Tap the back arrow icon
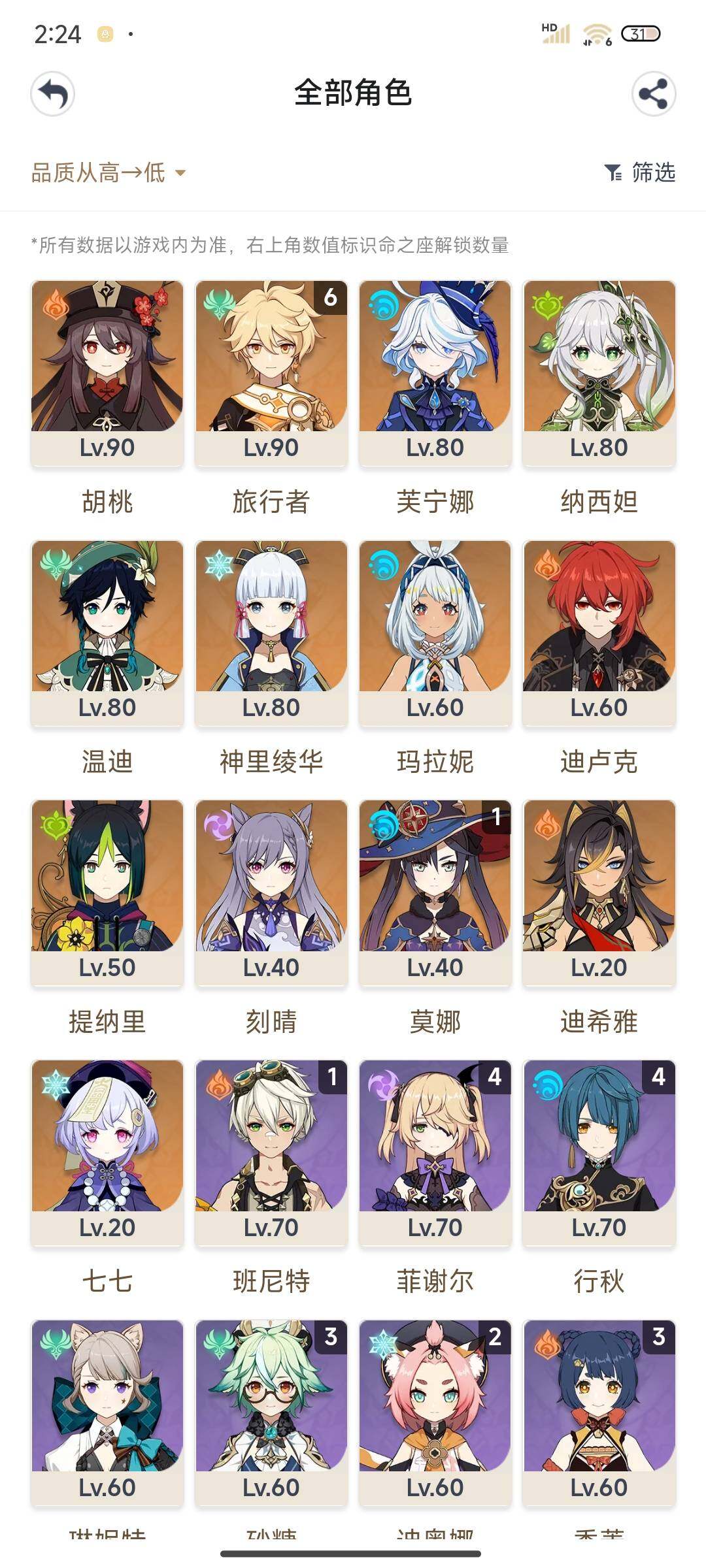 [53, 94]
